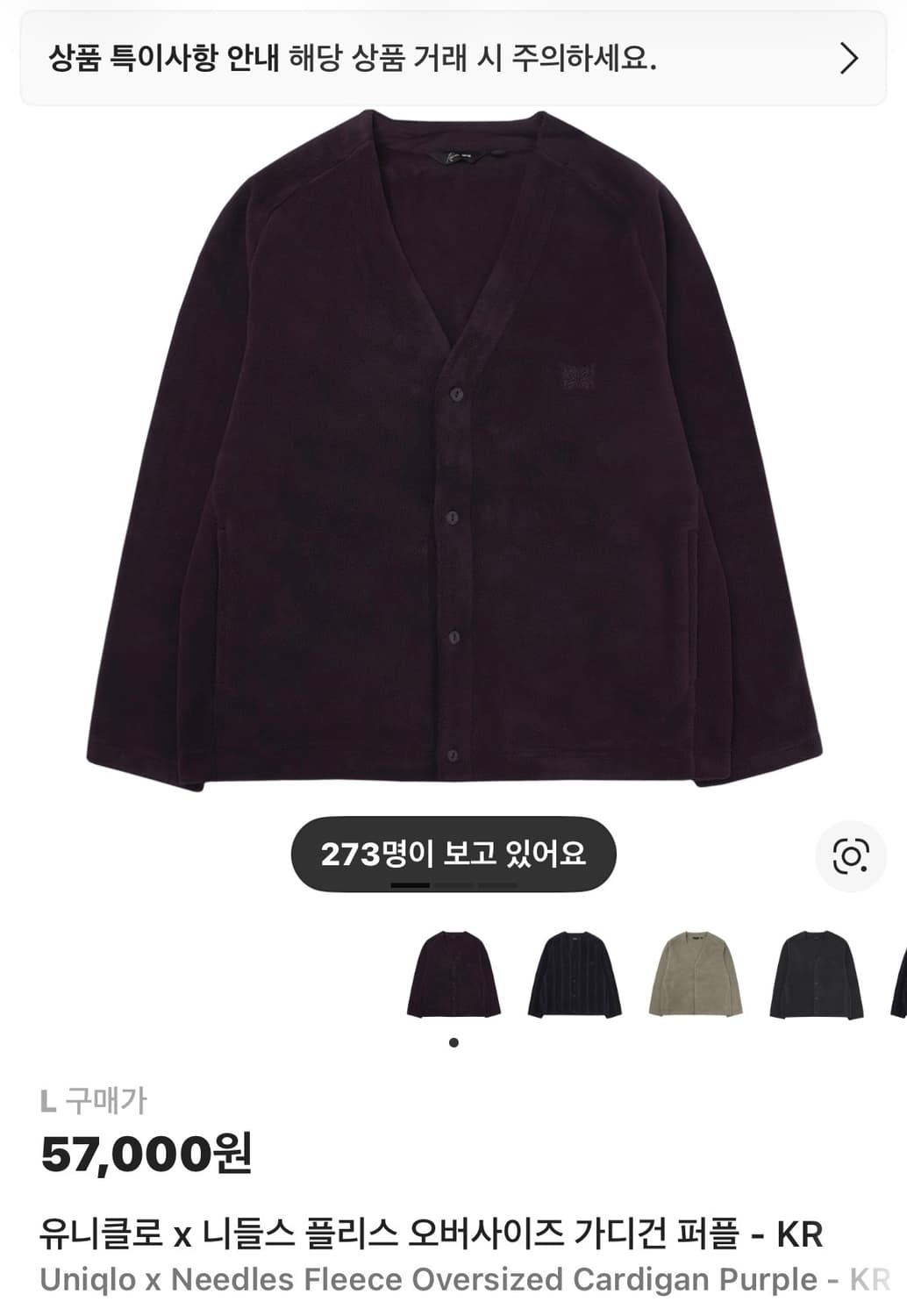Open the partially visible rightmost color variant
The width and height of the screenshot is (907, 1316).
point(900,980)
